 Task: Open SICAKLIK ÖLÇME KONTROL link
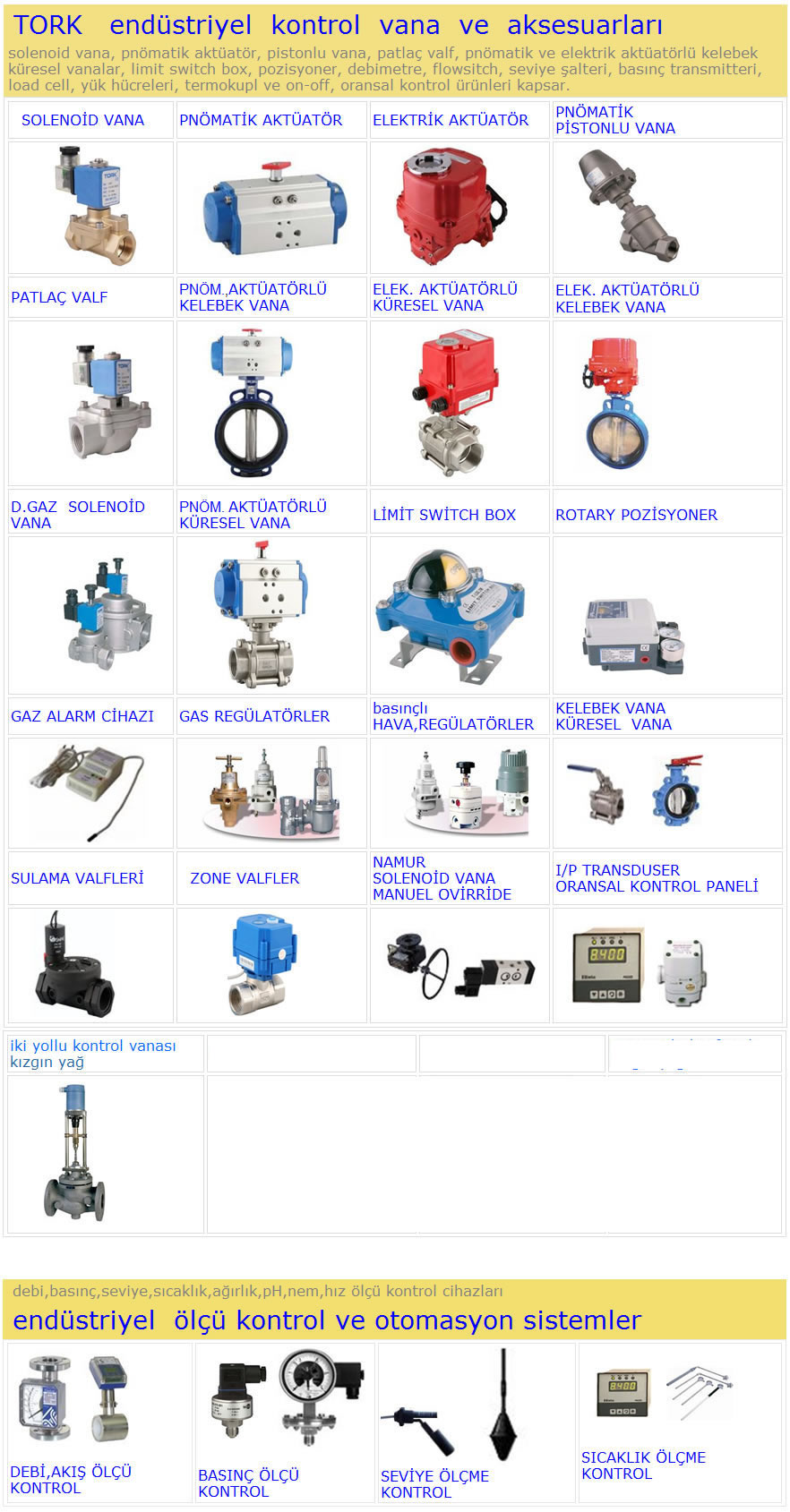(x=643, y=1465)
